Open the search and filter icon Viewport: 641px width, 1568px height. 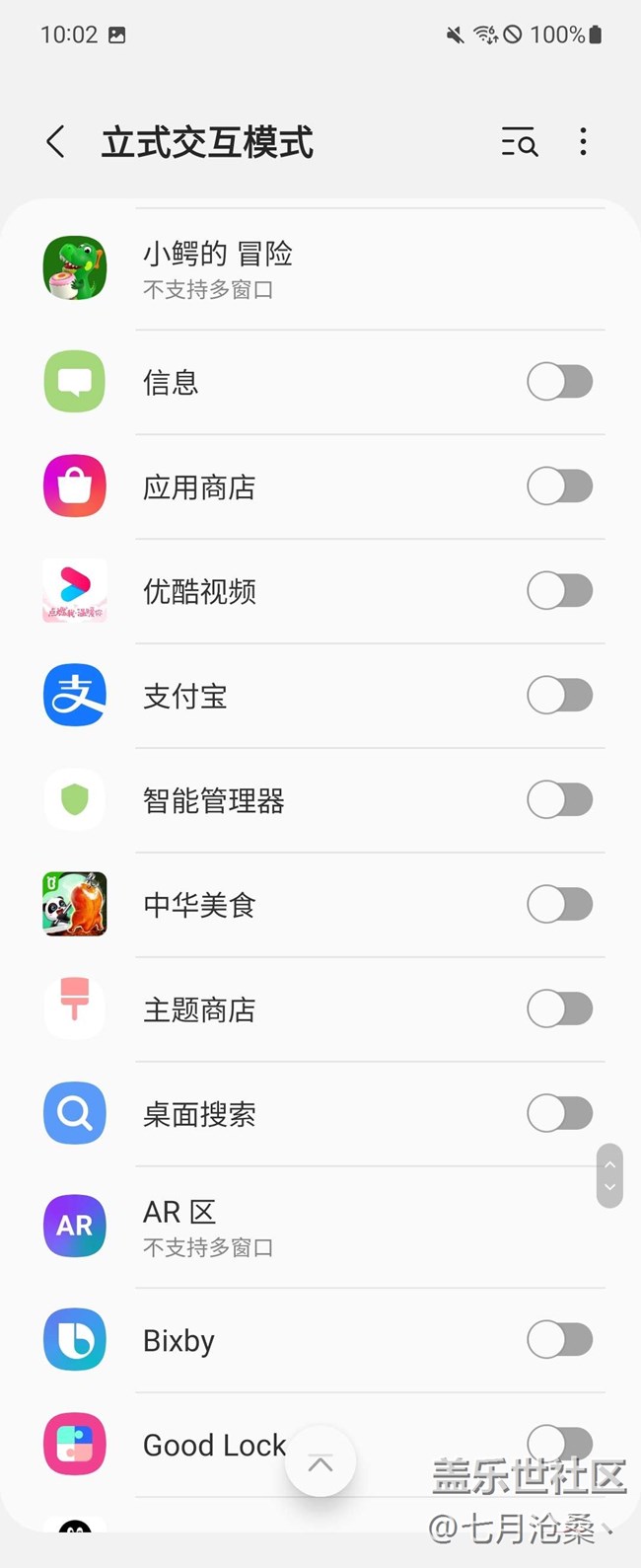click(x=519, y=142)
